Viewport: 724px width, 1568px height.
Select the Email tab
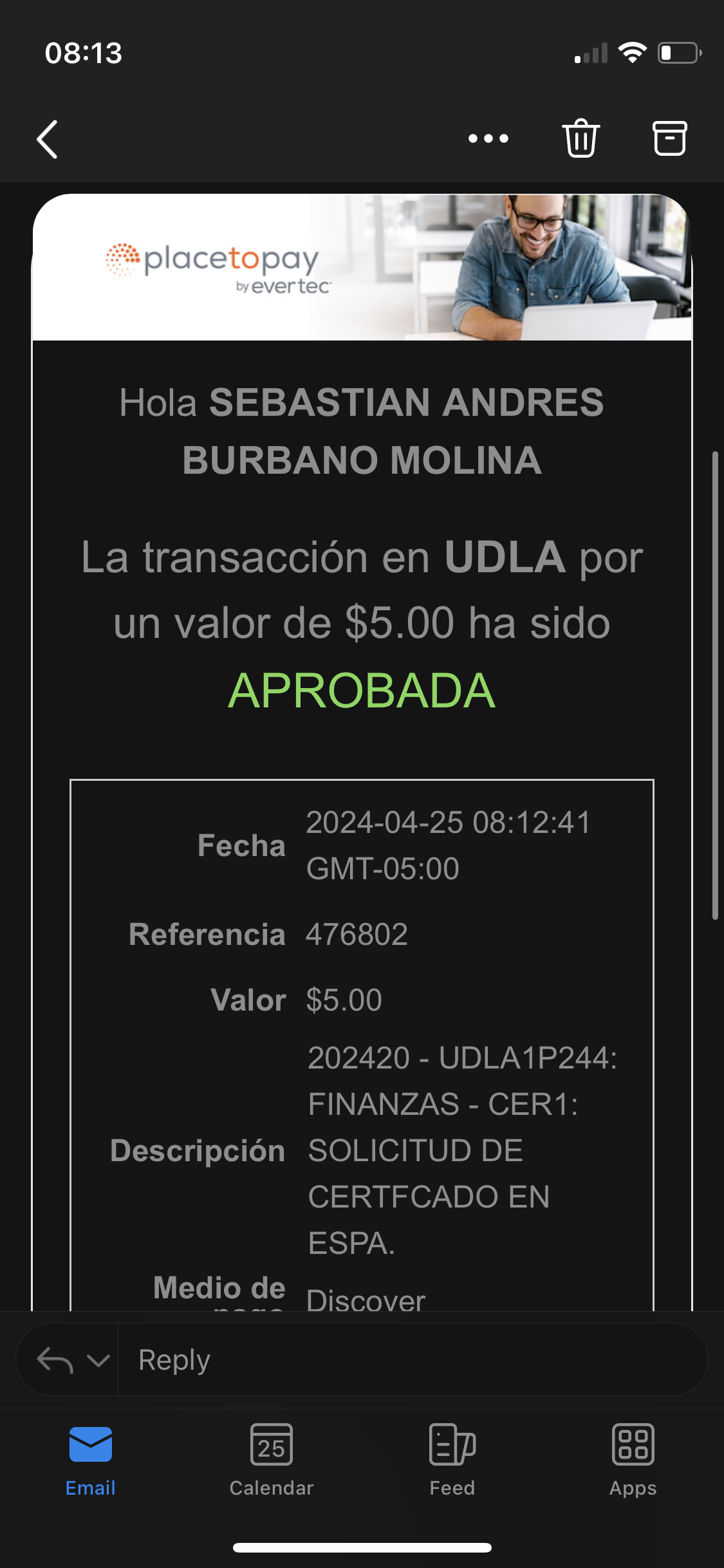(91, 1460)
